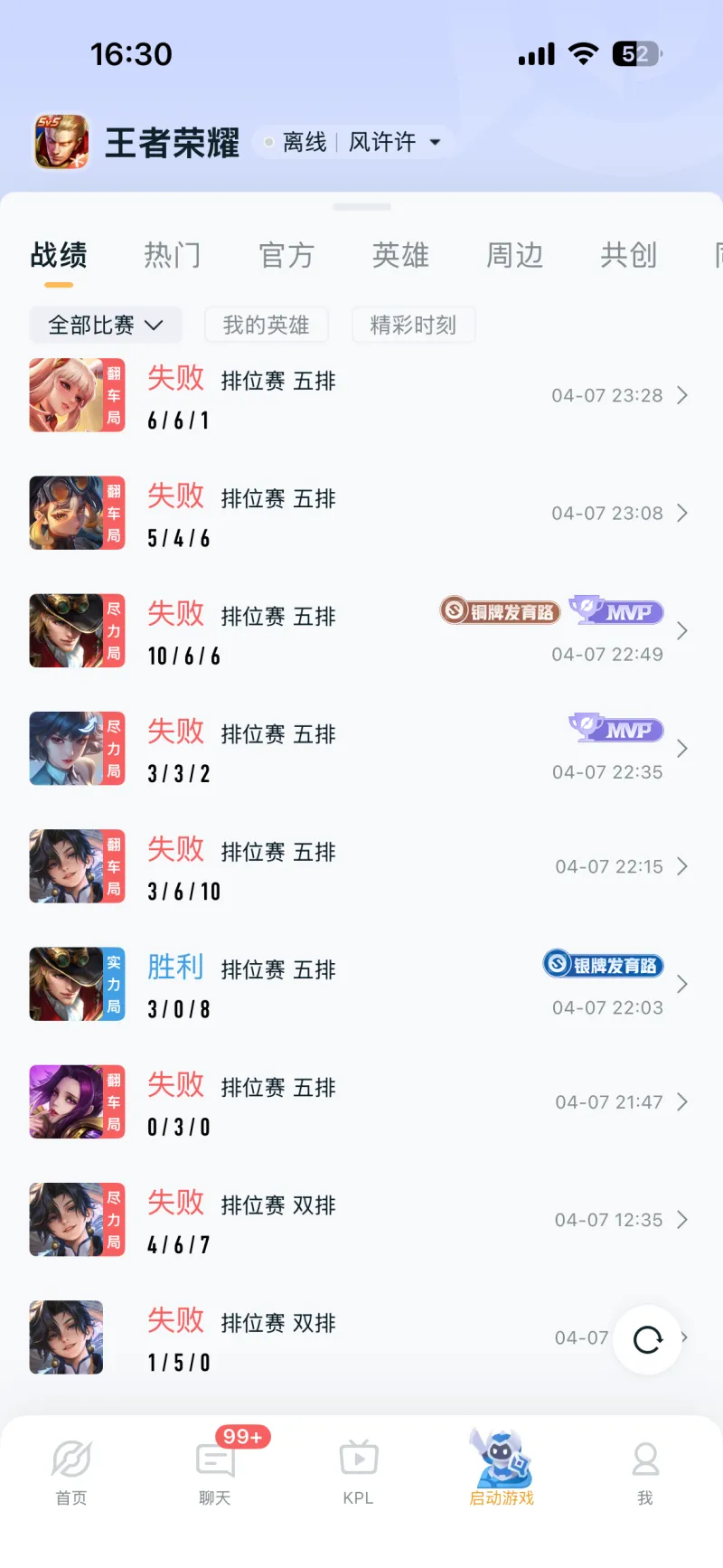
Task: Open the 我的英雄 filter
Action: pos(266,325)
